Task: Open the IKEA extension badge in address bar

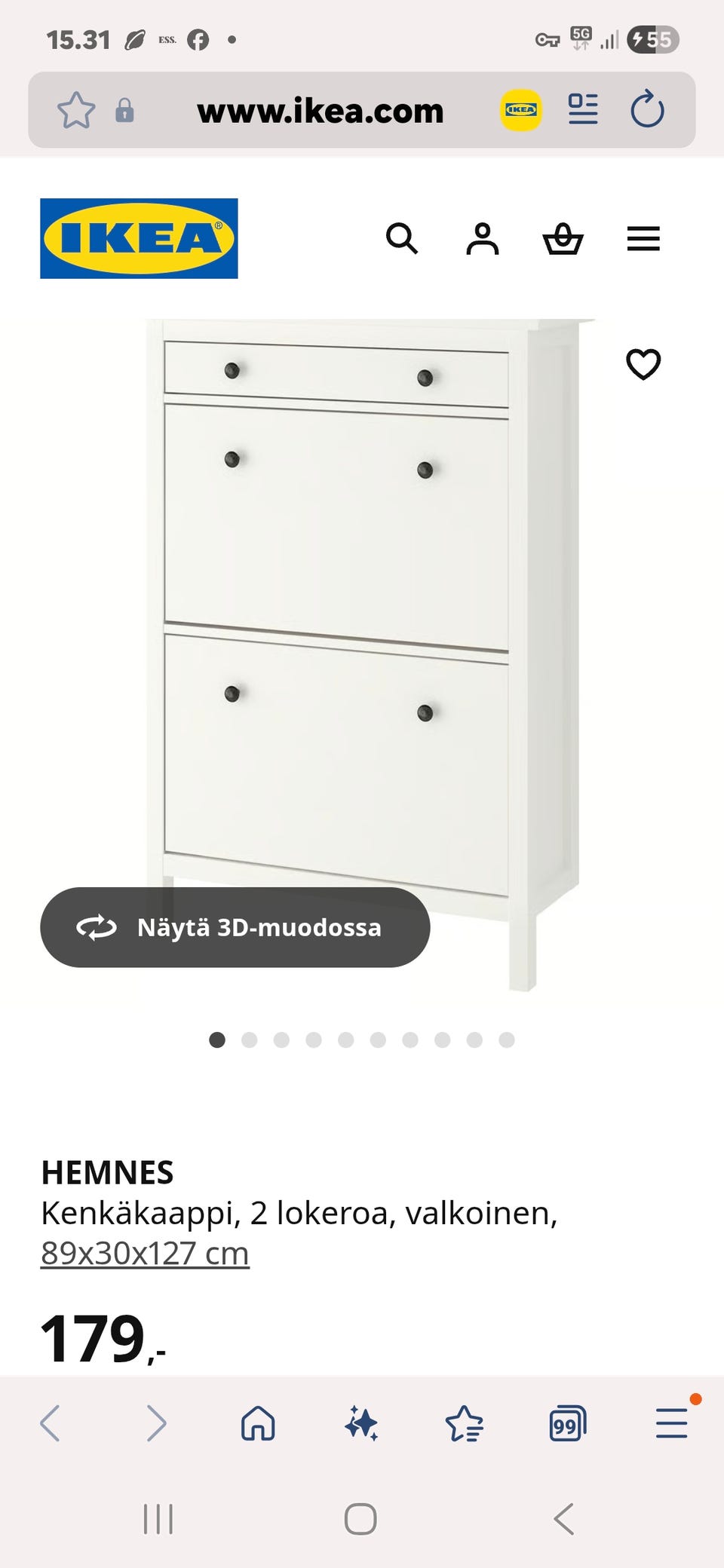Action: [x=520, y=110]
